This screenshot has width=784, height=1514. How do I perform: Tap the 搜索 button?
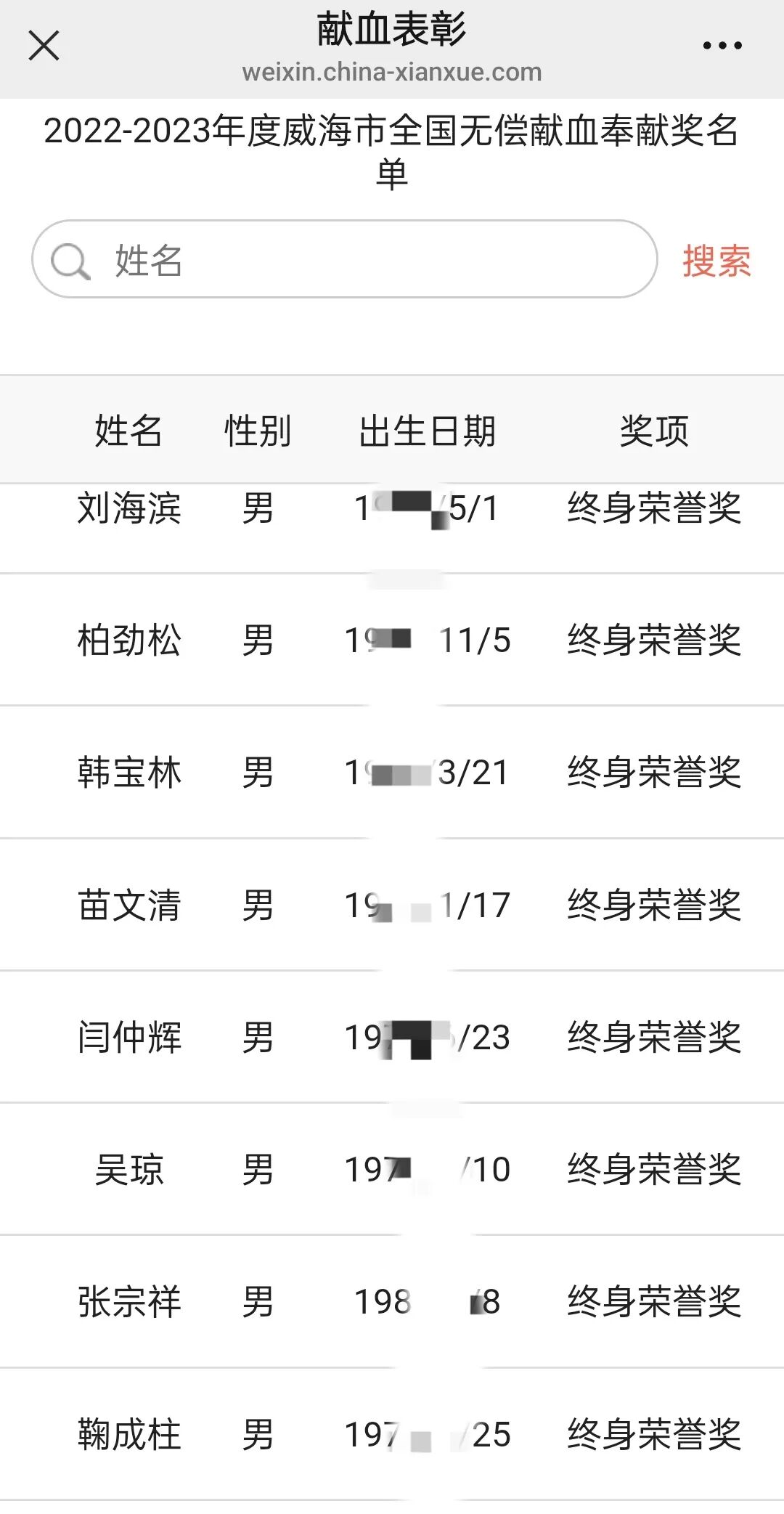pyautogui.click(x=716, y=261)
